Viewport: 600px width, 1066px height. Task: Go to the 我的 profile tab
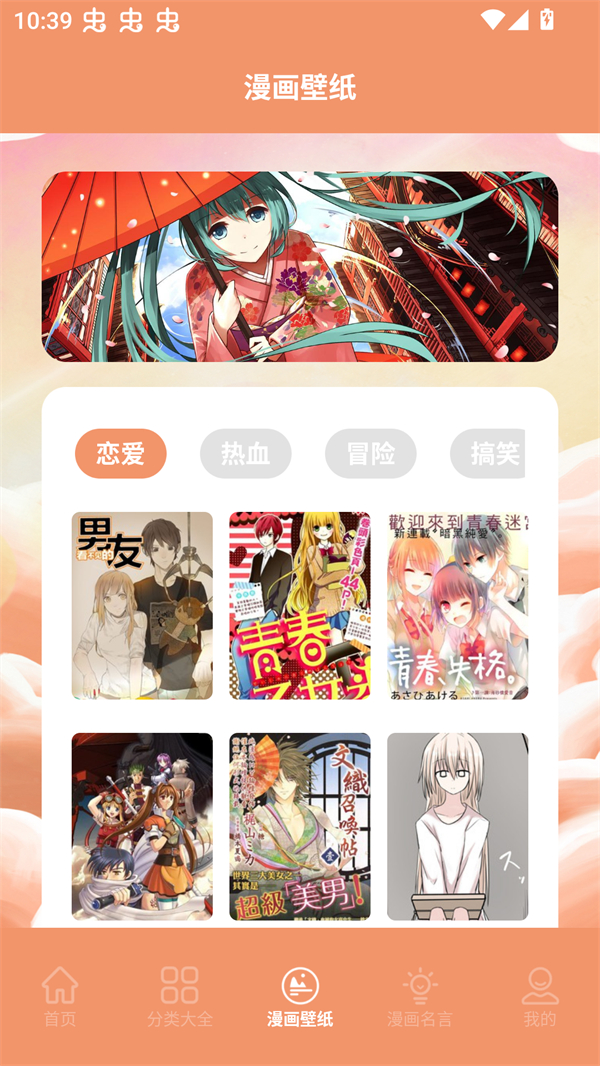point(540,997)
